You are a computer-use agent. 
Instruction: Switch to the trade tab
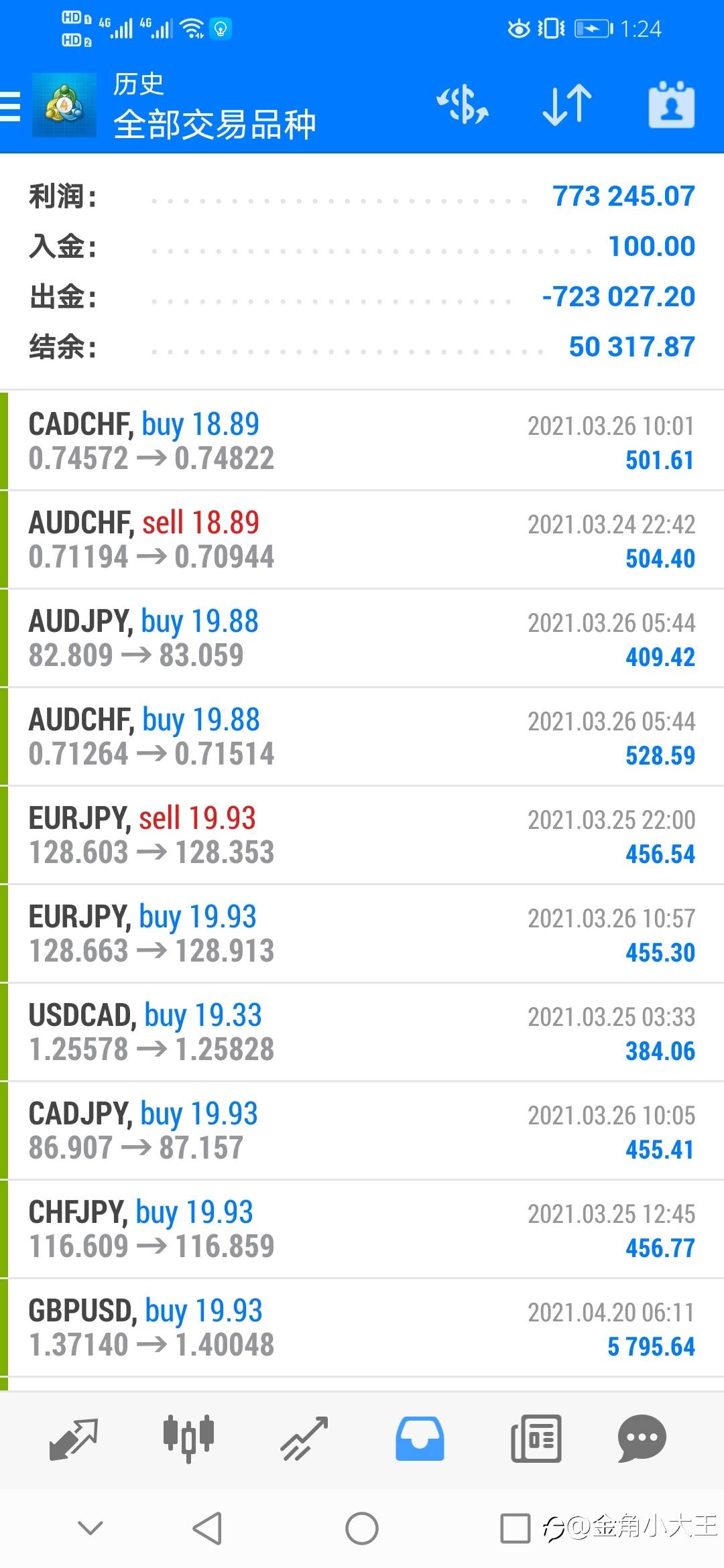point(304,1438)
